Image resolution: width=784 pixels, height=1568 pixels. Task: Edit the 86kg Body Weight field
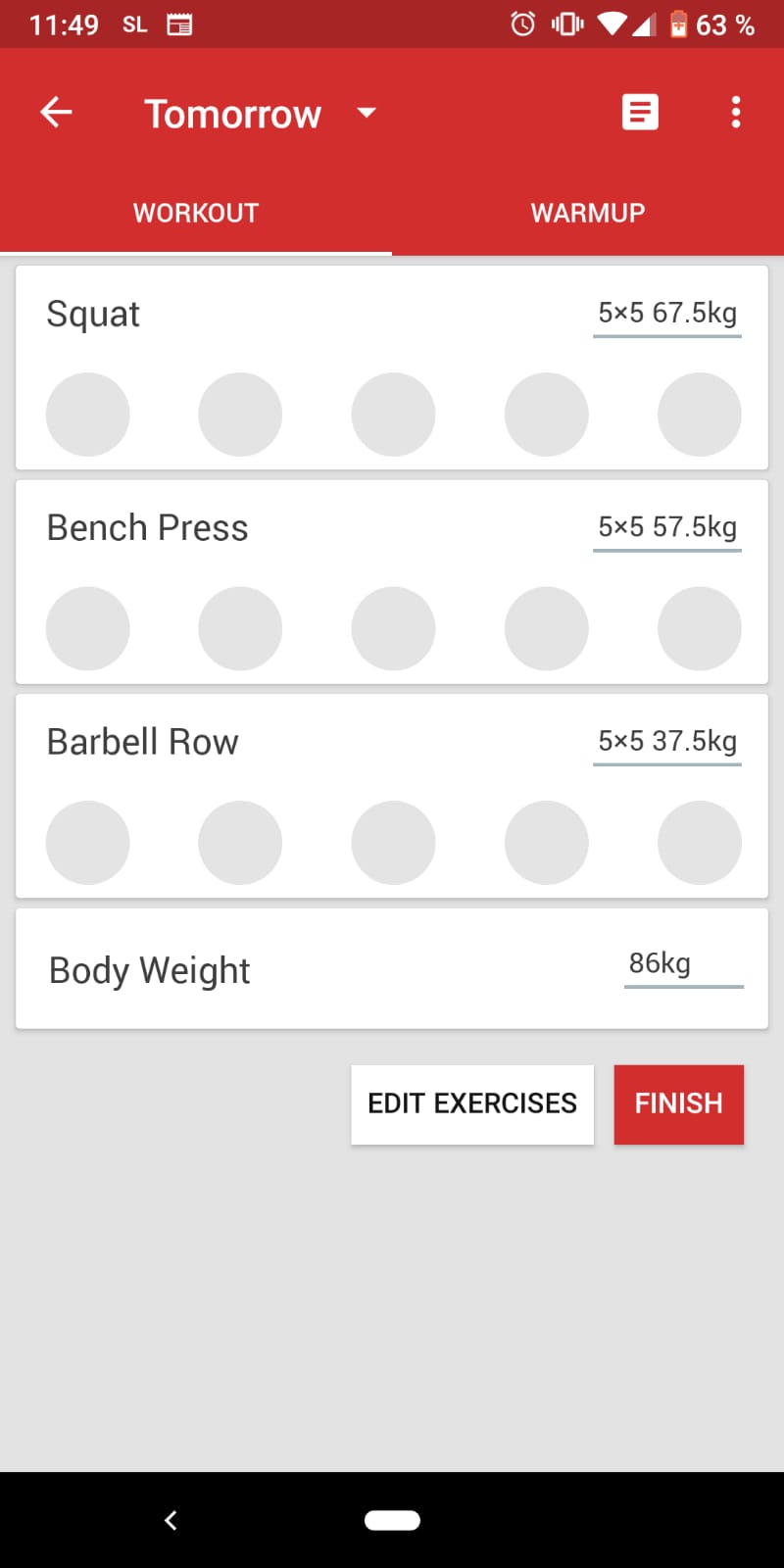click(683, 964)
